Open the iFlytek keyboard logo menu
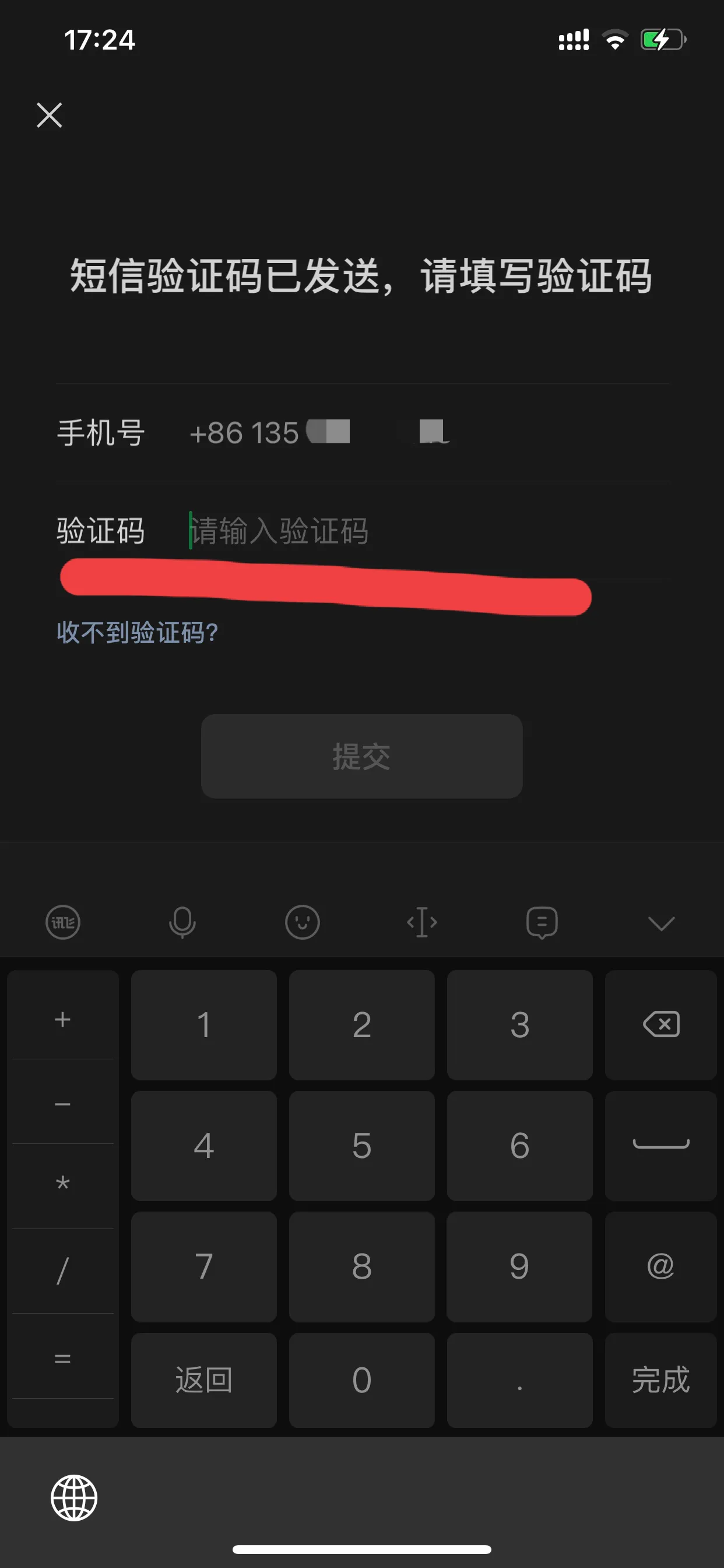724x1568 pixels. (x=63, y=922)
